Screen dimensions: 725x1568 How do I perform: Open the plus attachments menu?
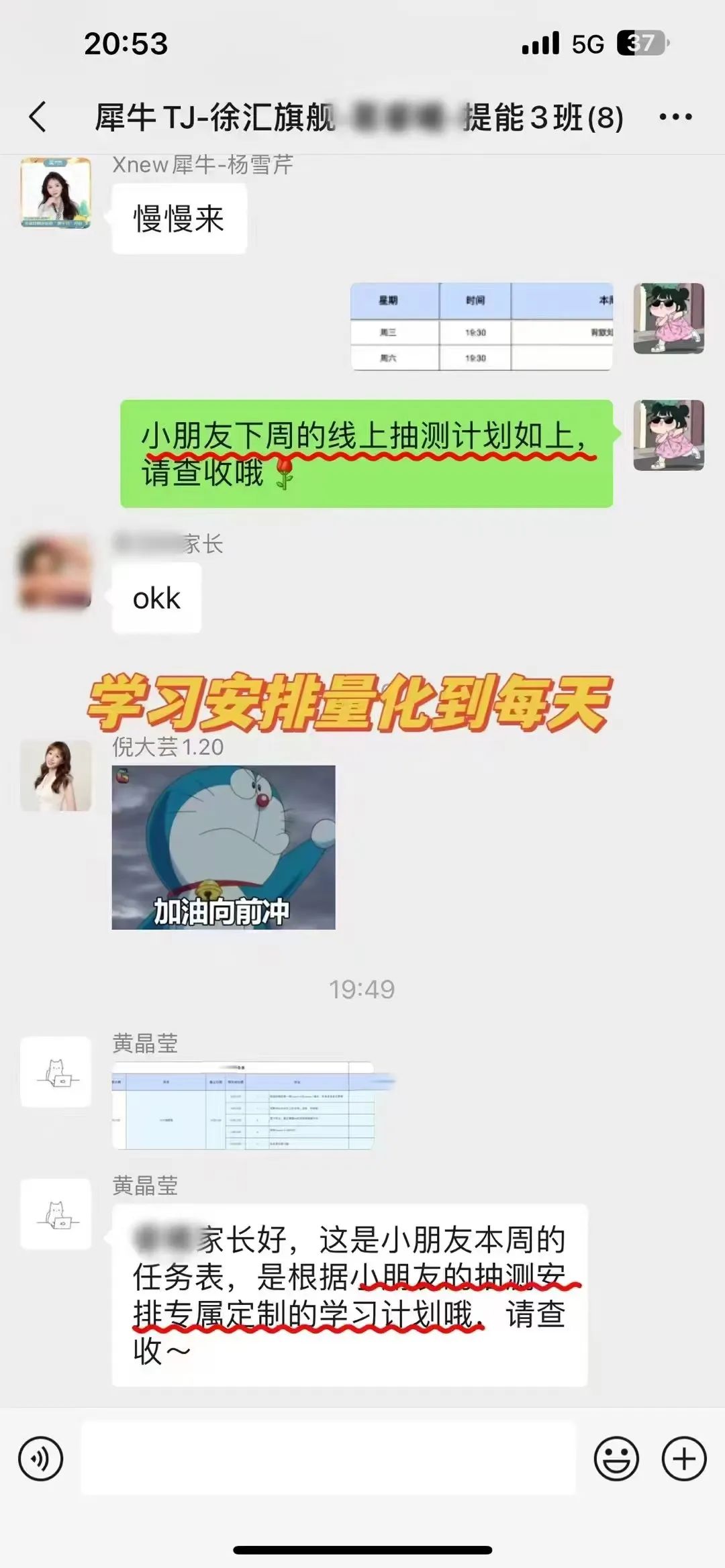[683, 1459]
